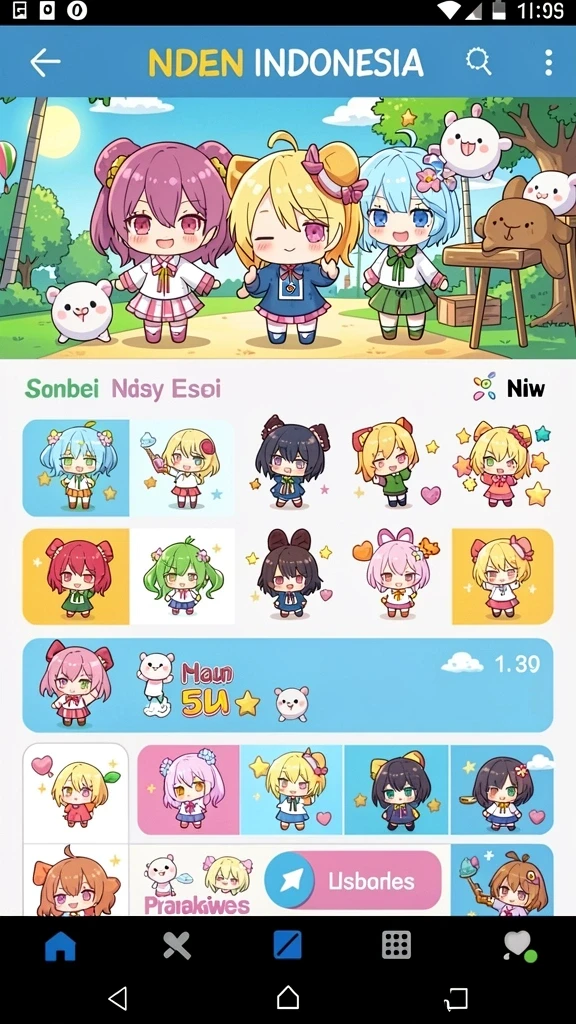Open the search magnifier in header
This screenshot has height=1024, width=576.
coord(479,62)
